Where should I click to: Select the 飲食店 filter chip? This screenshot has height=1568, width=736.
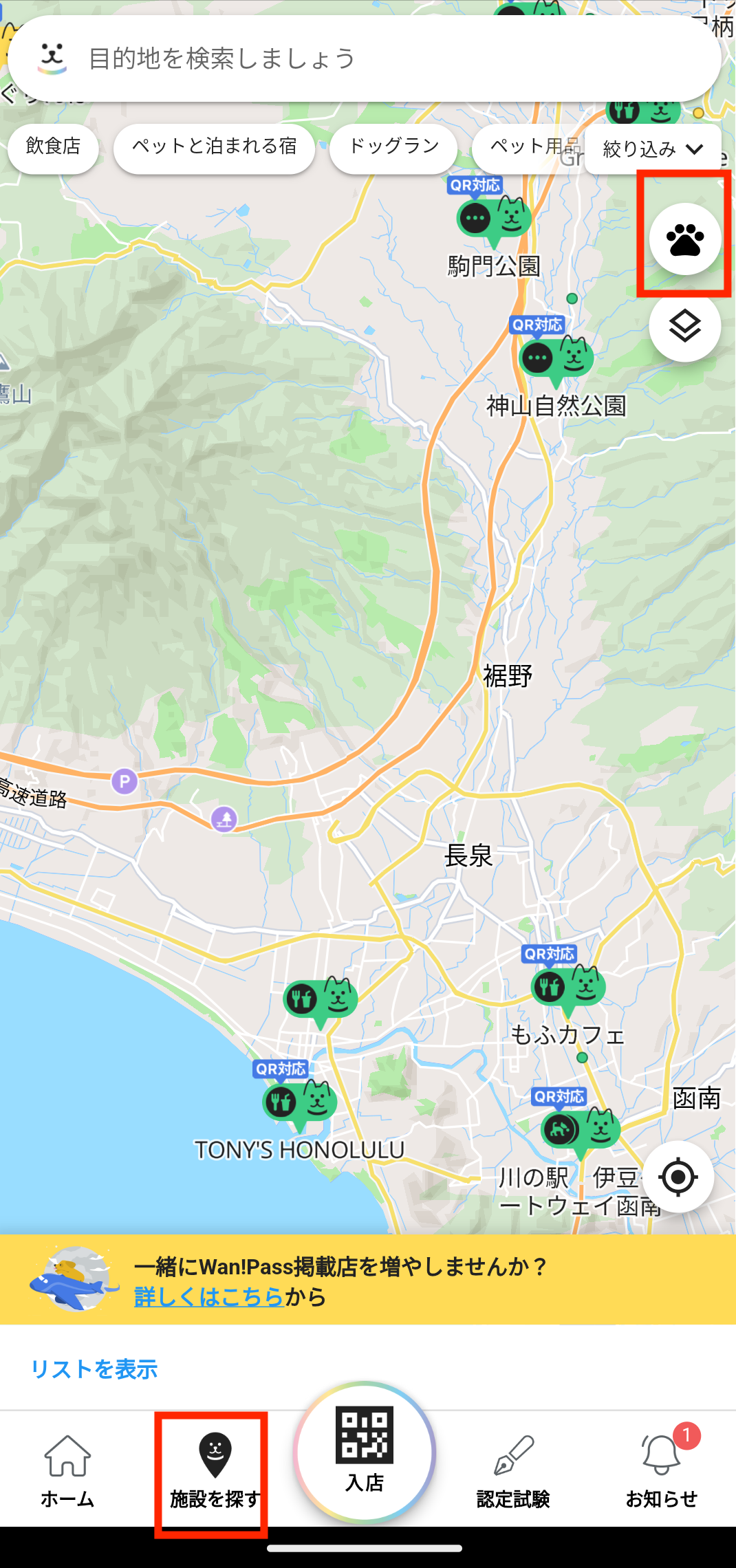click(x=53, y=147)
